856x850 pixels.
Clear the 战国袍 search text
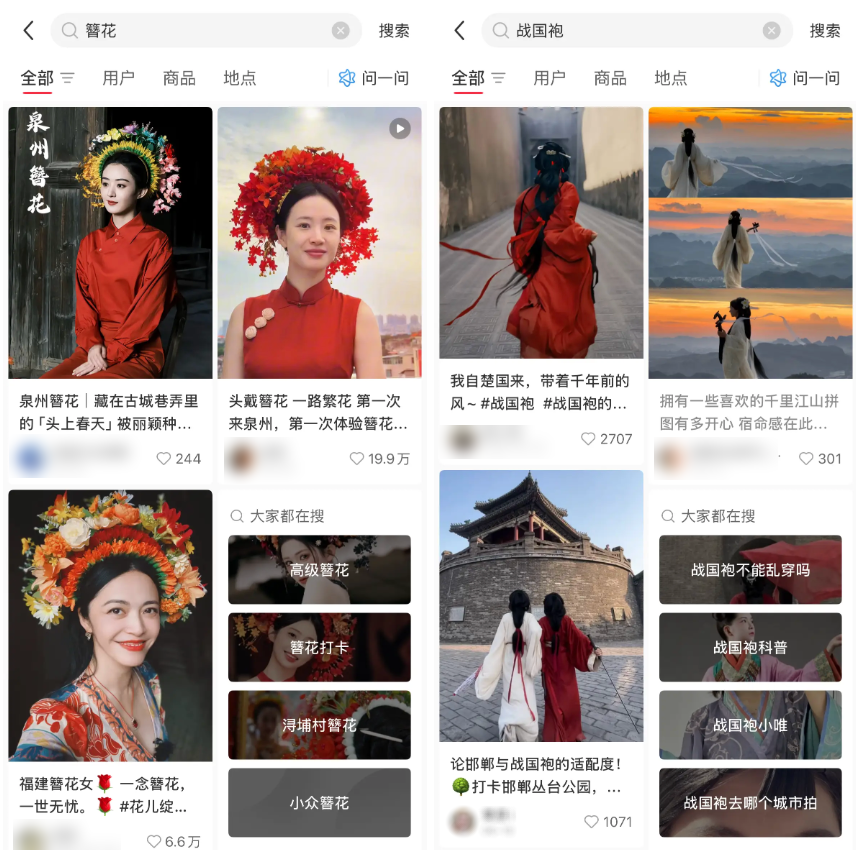772,31
